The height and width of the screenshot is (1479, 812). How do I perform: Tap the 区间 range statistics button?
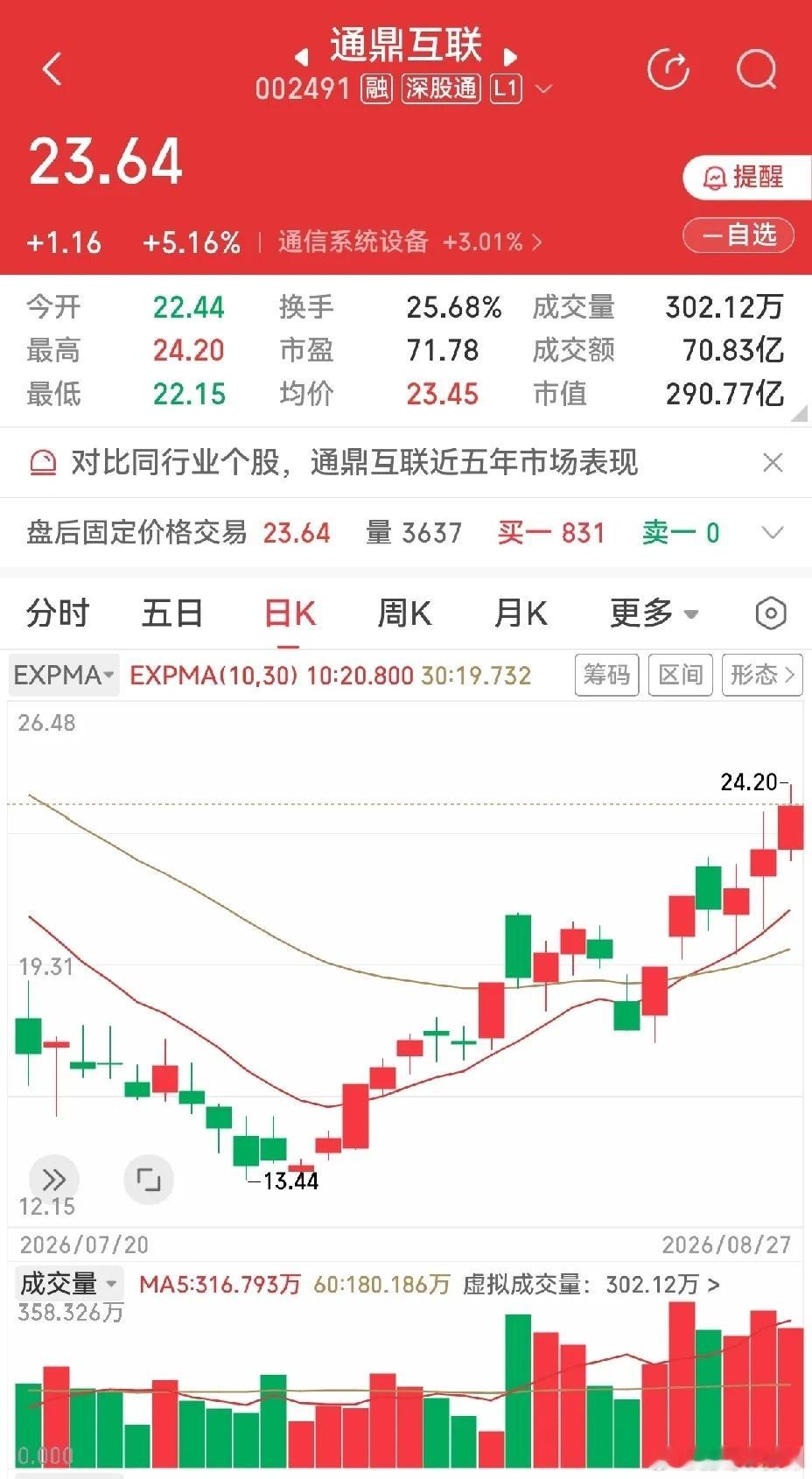[x=680, y=675]
